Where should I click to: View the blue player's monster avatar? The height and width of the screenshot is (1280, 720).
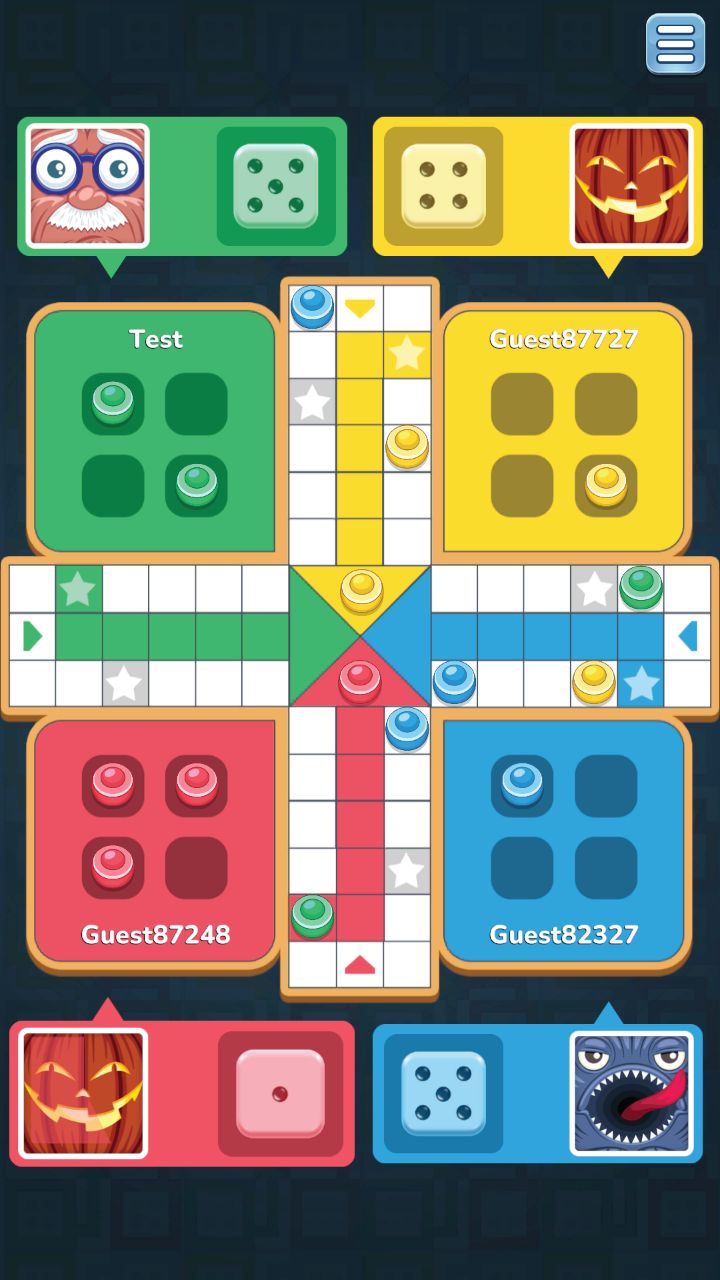coord(631,1093)
